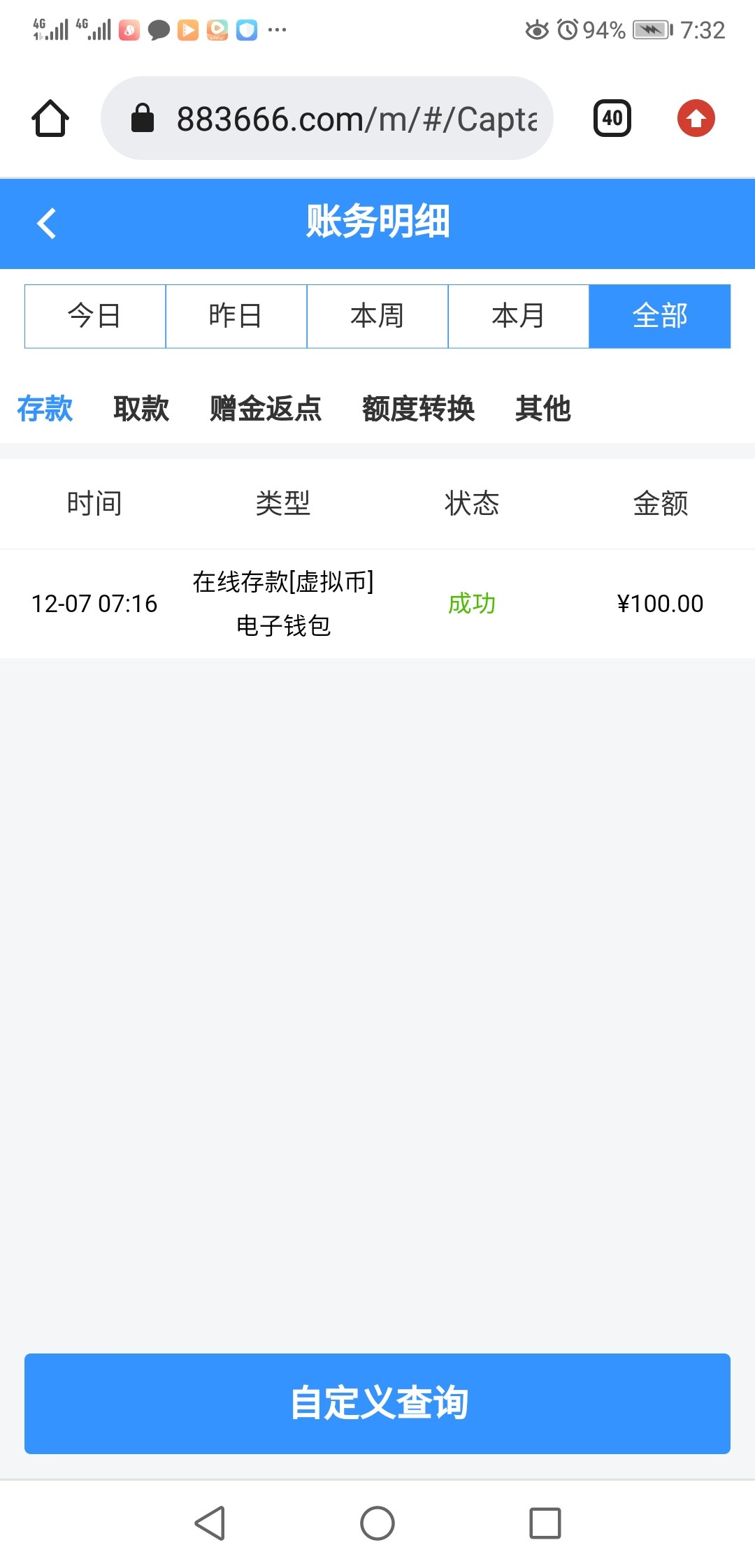Tap the 自定义查询 button
This screenshot has width=755, height=1568.
pos(377,1404)
